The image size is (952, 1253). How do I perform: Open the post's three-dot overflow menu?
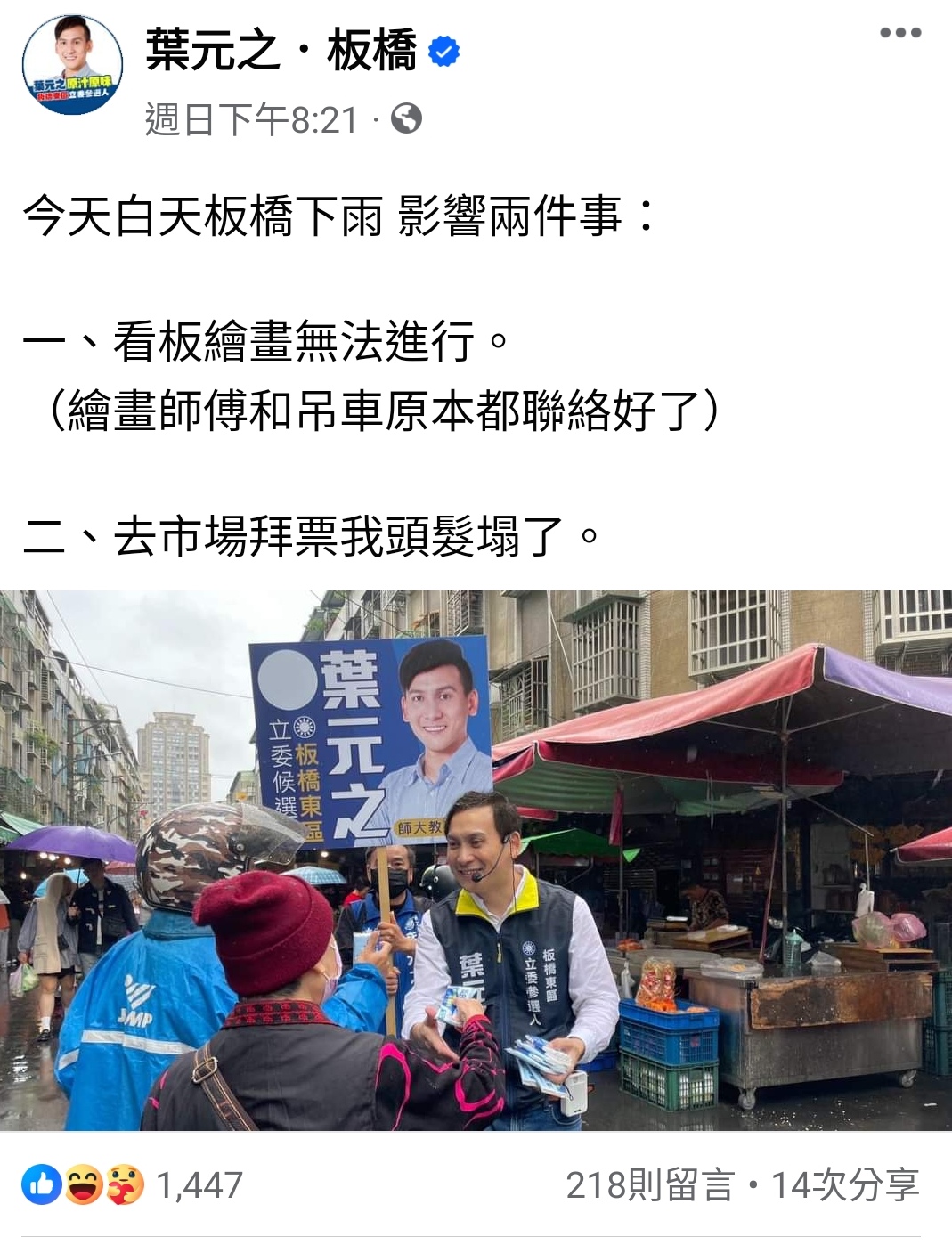899,33
